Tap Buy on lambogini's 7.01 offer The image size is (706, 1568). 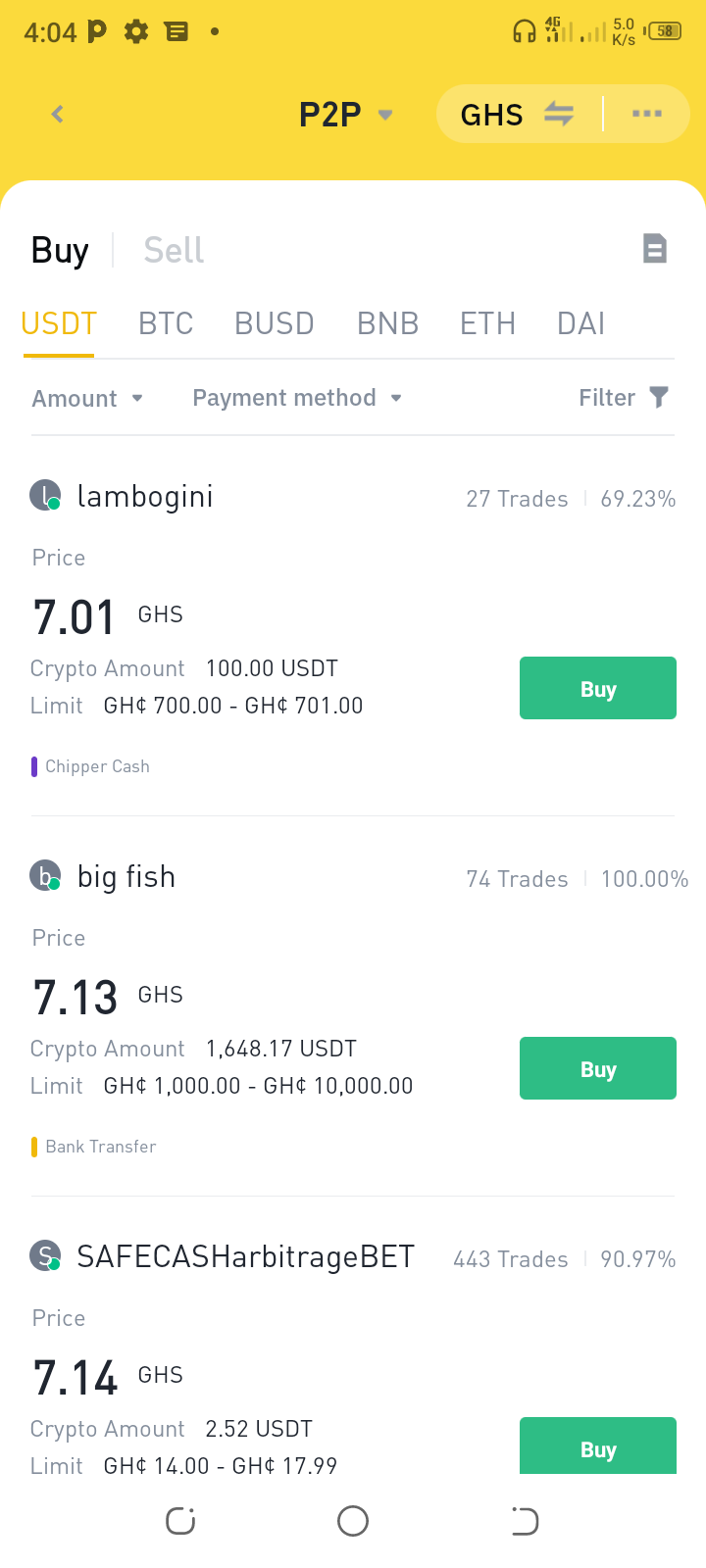click(x=597, y=688)
